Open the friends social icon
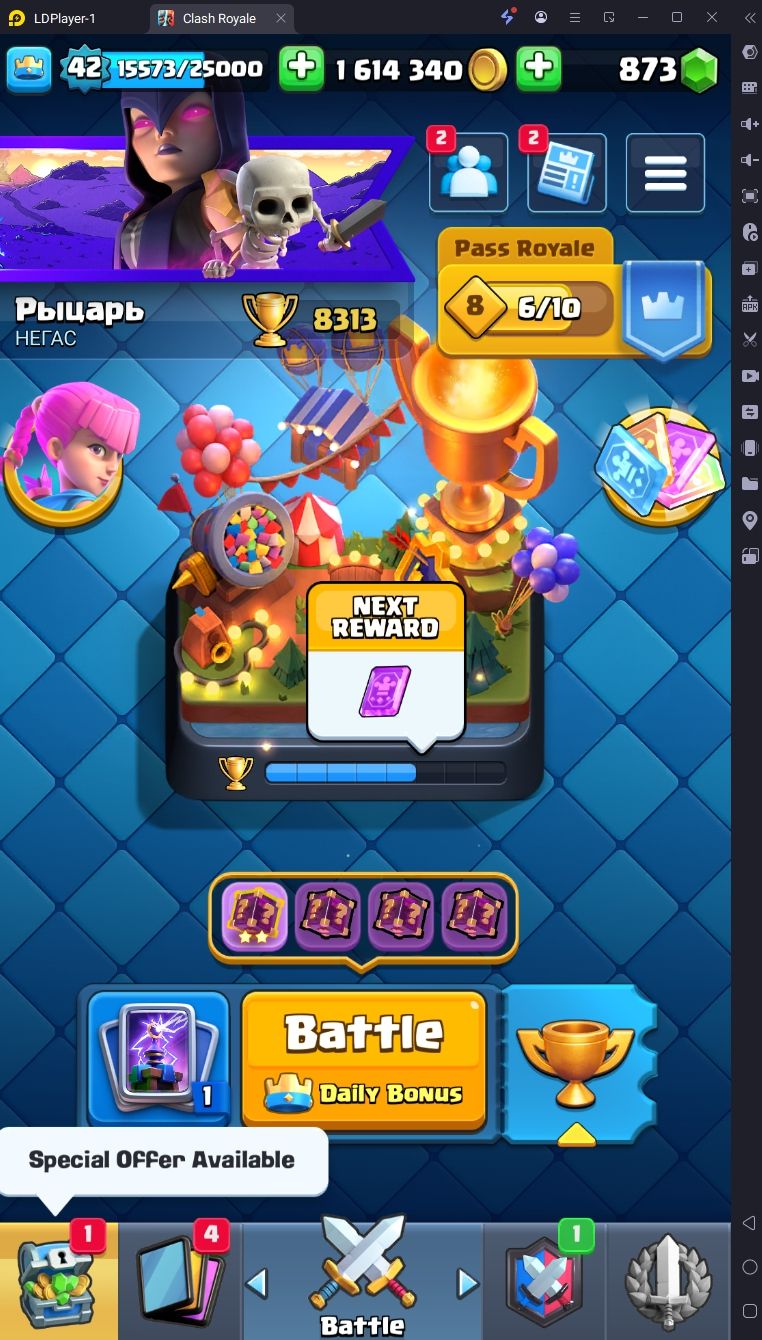762x1340 pixels. coord(468,173)
